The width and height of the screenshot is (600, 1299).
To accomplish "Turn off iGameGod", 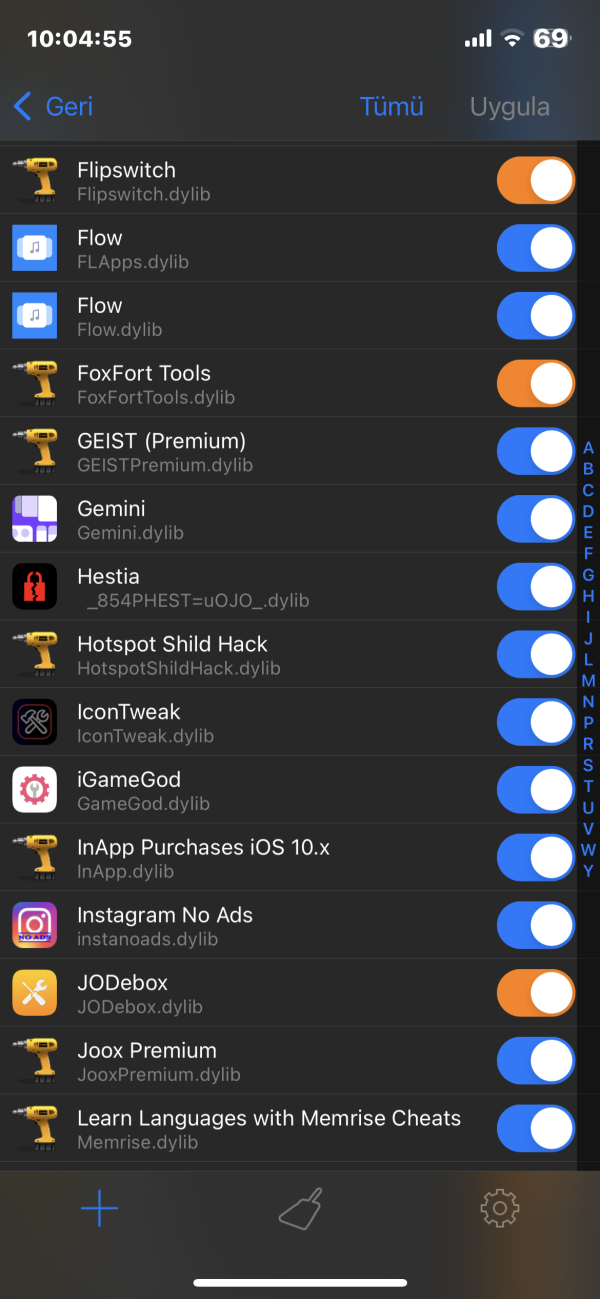I will (535, 791).
